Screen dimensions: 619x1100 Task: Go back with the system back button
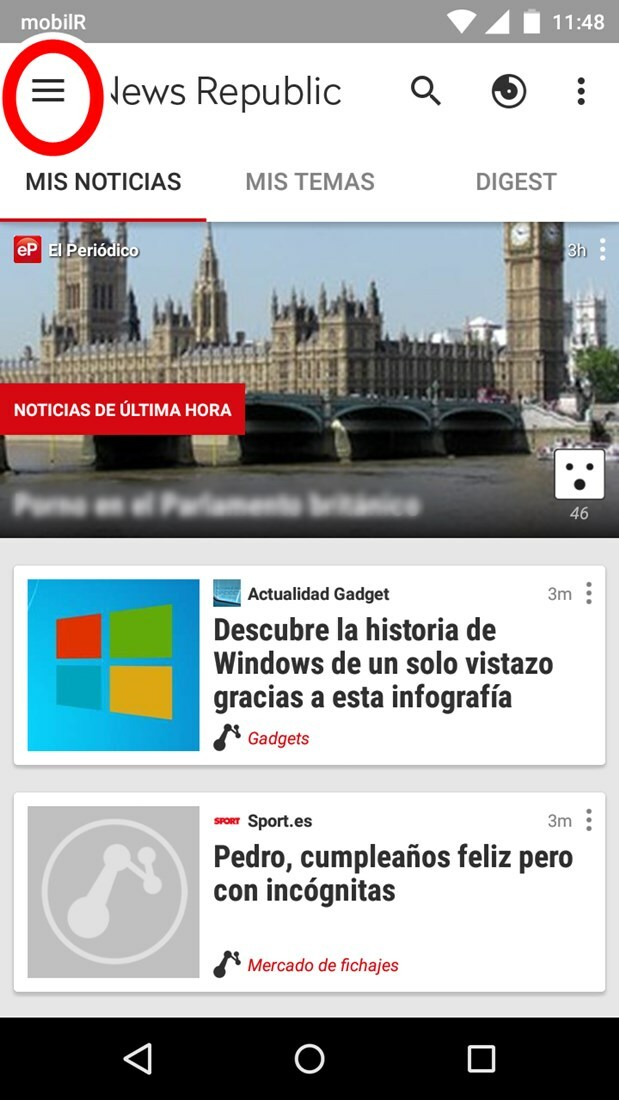(138, 1059)
